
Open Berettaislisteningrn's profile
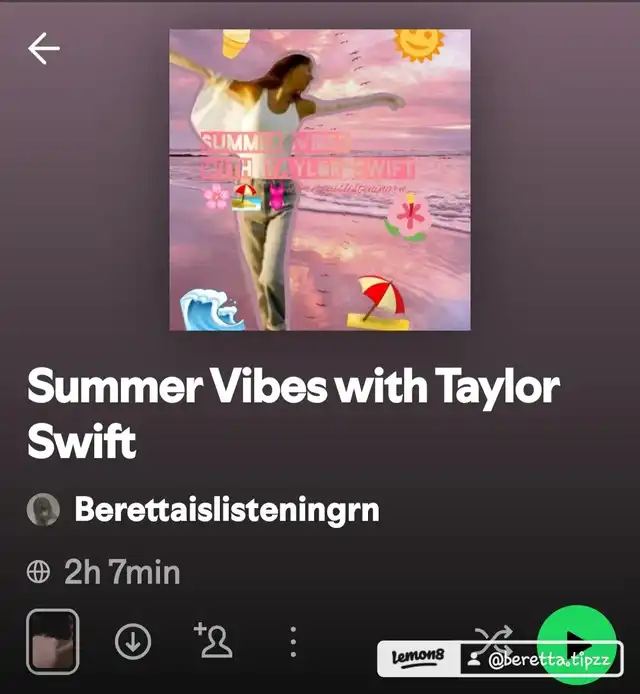click(x=226, y=509)
